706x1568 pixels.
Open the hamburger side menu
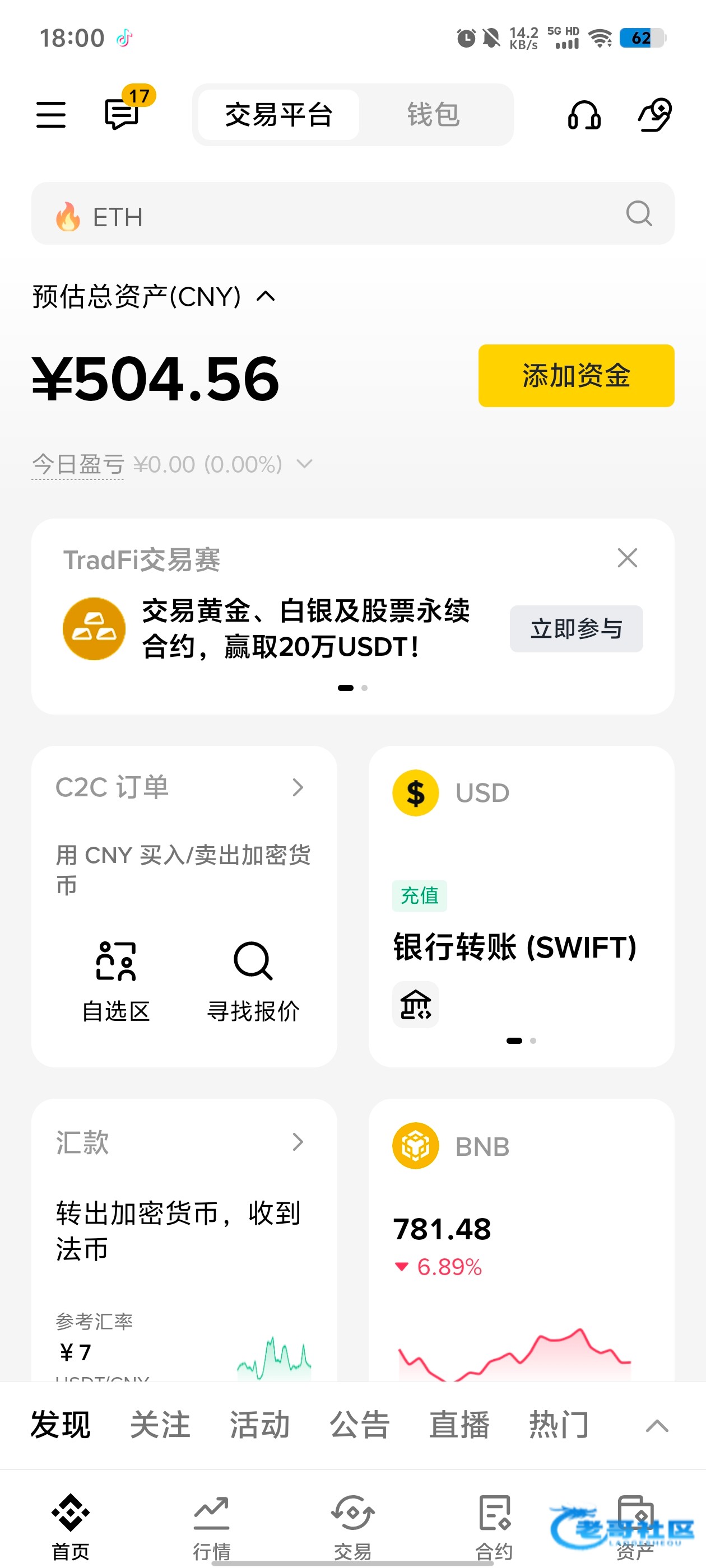point(50,114)
